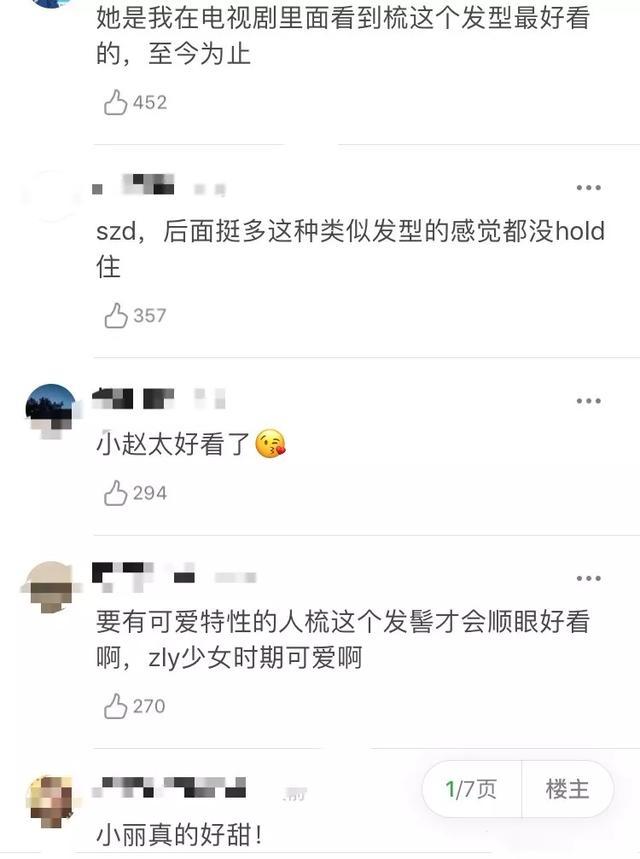Screen dimensions: 640x859
Task: Filter to show only 楼主 posts
Action: (x=567, y=790)
